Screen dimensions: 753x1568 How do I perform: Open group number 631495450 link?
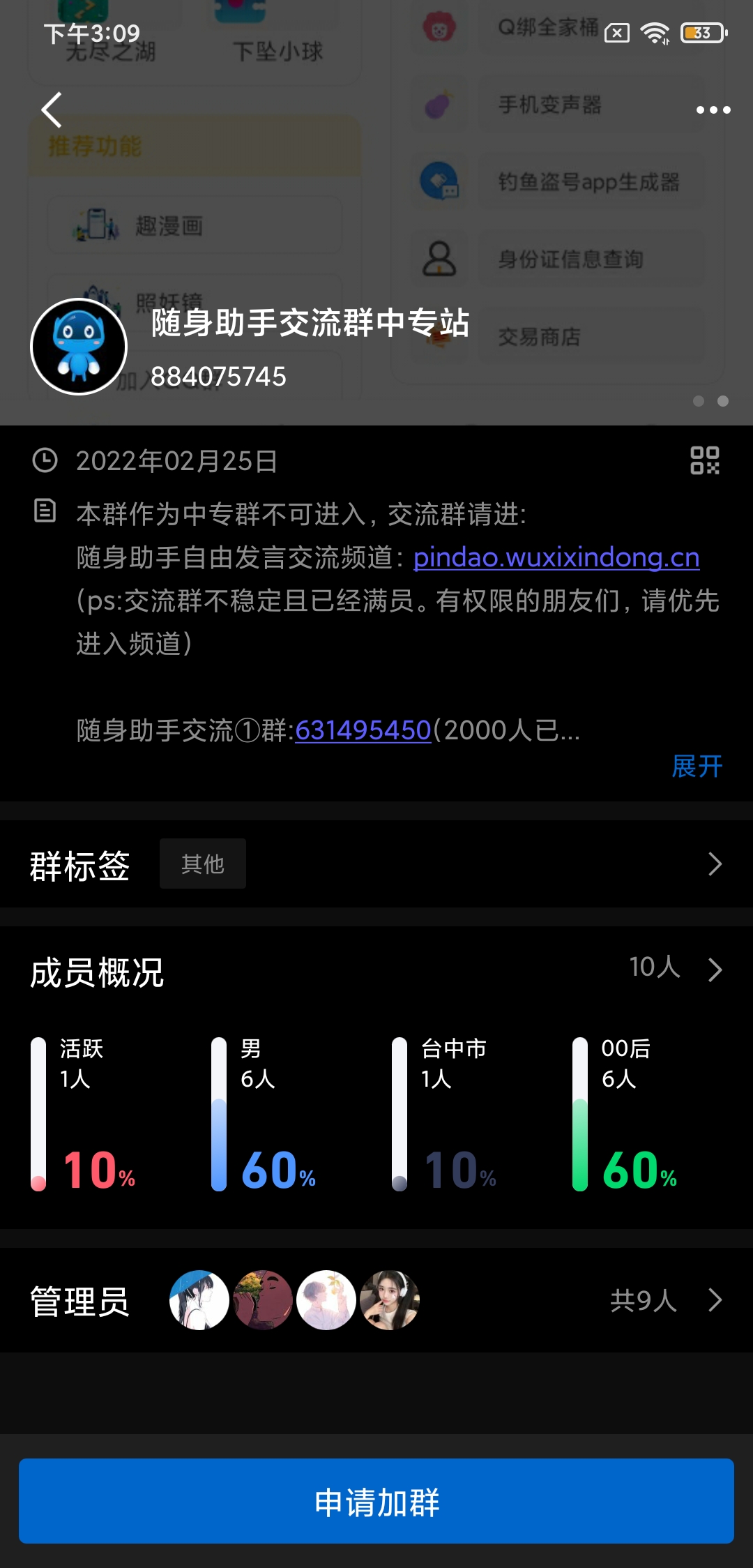coord(363,730)
